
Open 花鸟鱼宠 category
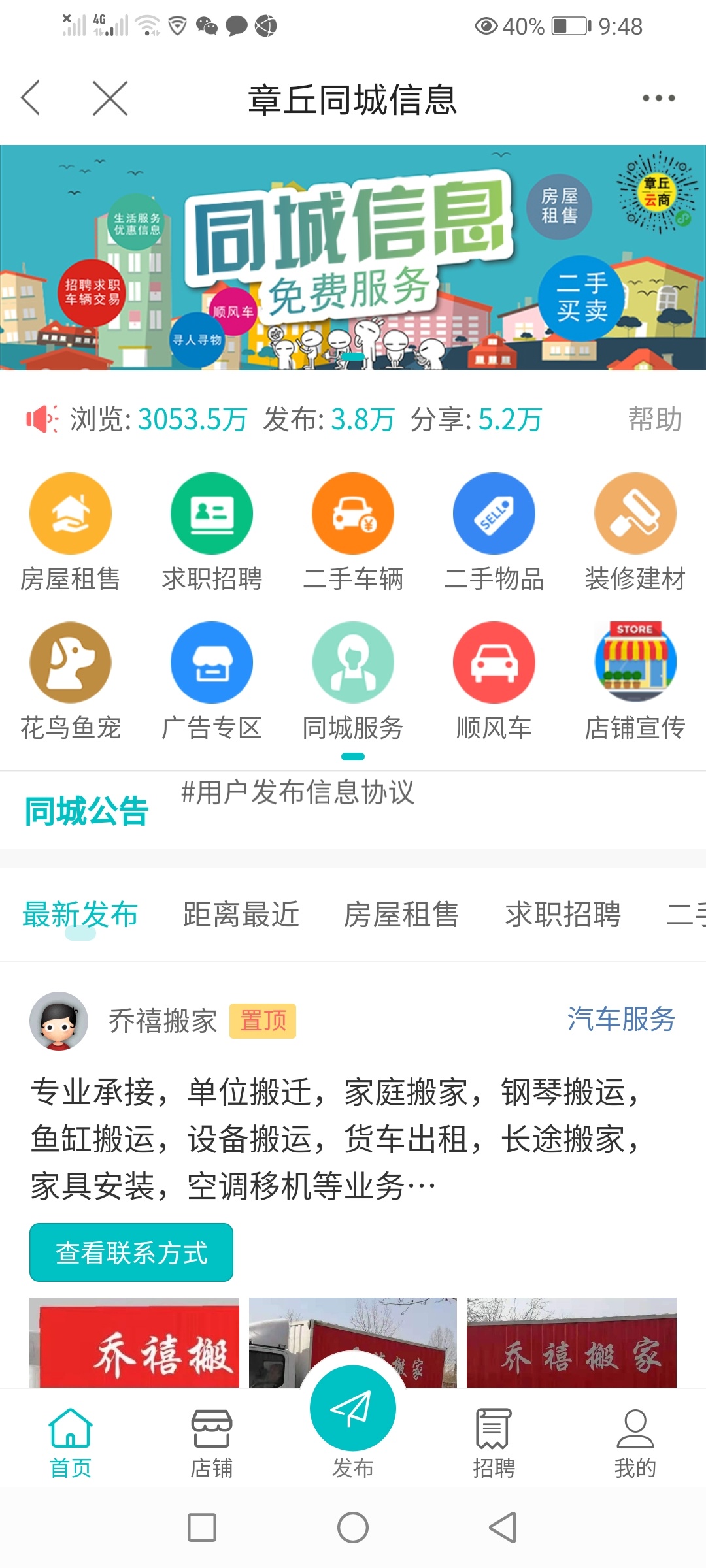[x=71, y=663]
